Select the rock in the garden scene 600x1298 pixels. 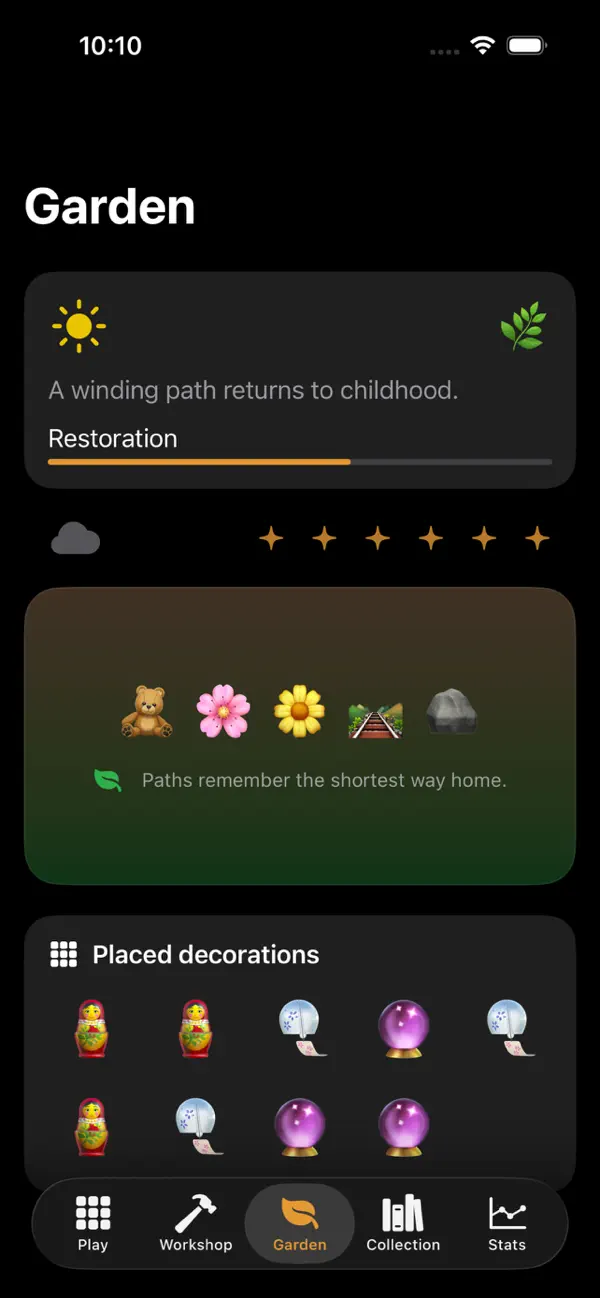click(451, 712)
